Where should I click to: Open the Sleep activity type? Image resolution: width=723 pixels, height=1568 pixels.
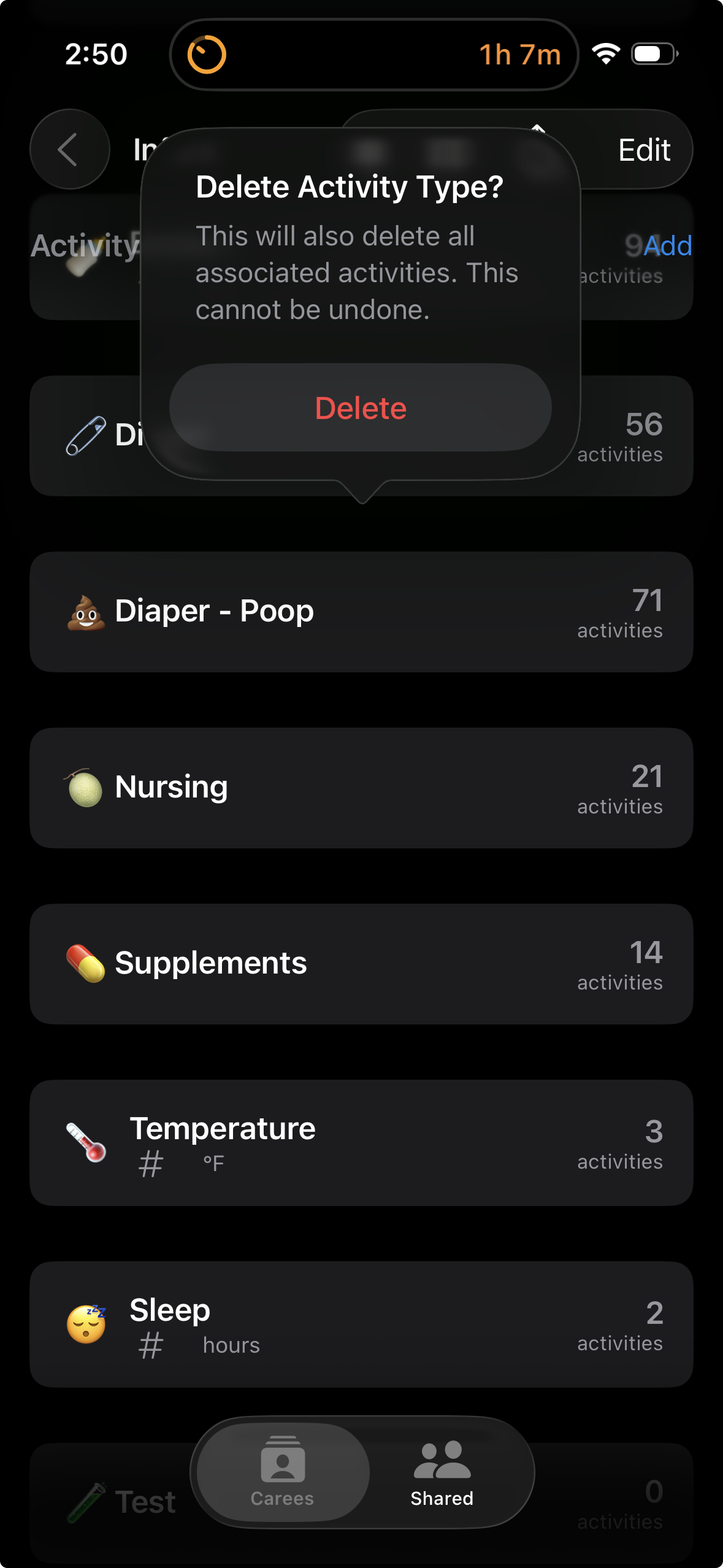[361, 1324]
